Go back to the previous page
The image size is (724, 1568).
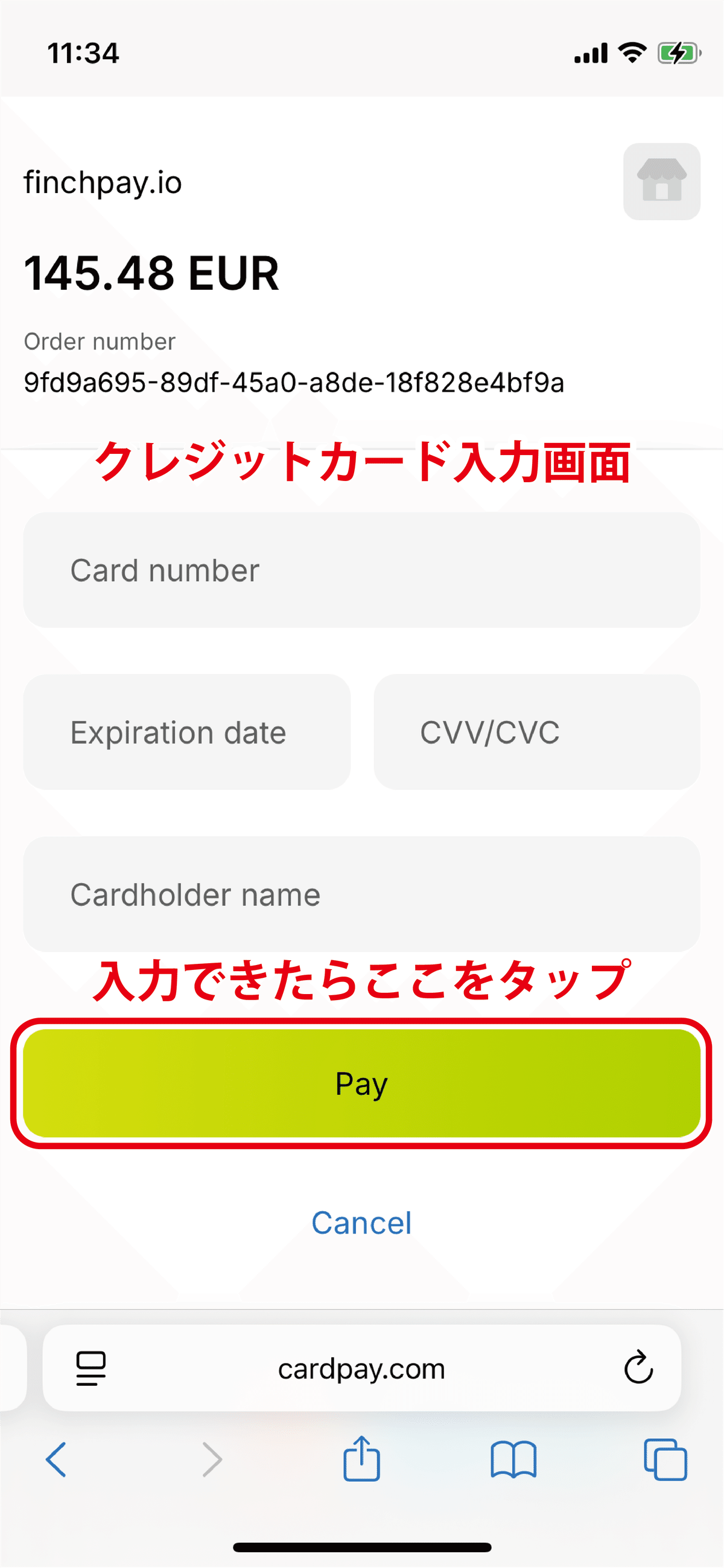[56, 1459]
